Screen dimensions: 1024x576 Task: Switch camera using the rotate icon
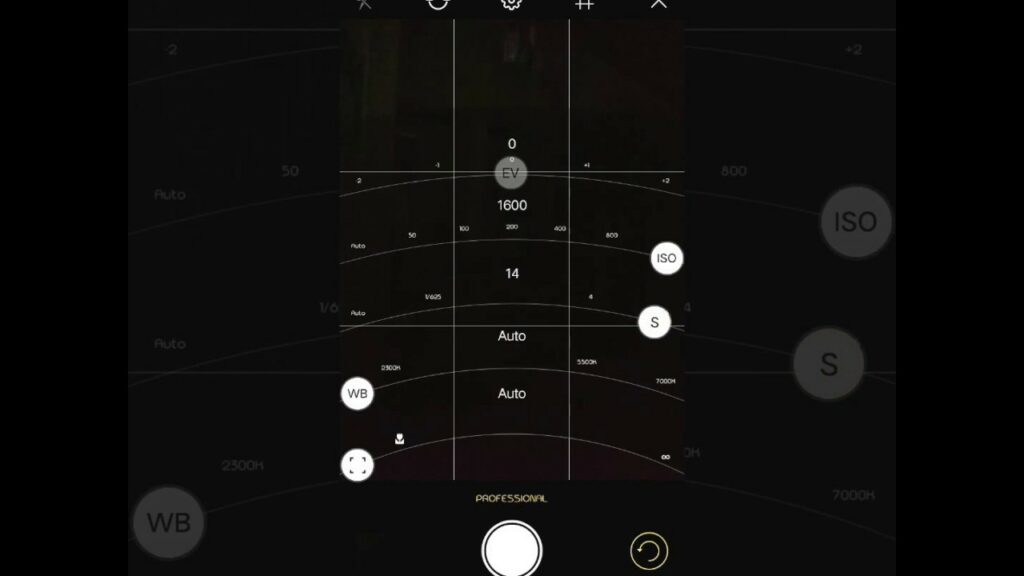(x=438, y=4)
